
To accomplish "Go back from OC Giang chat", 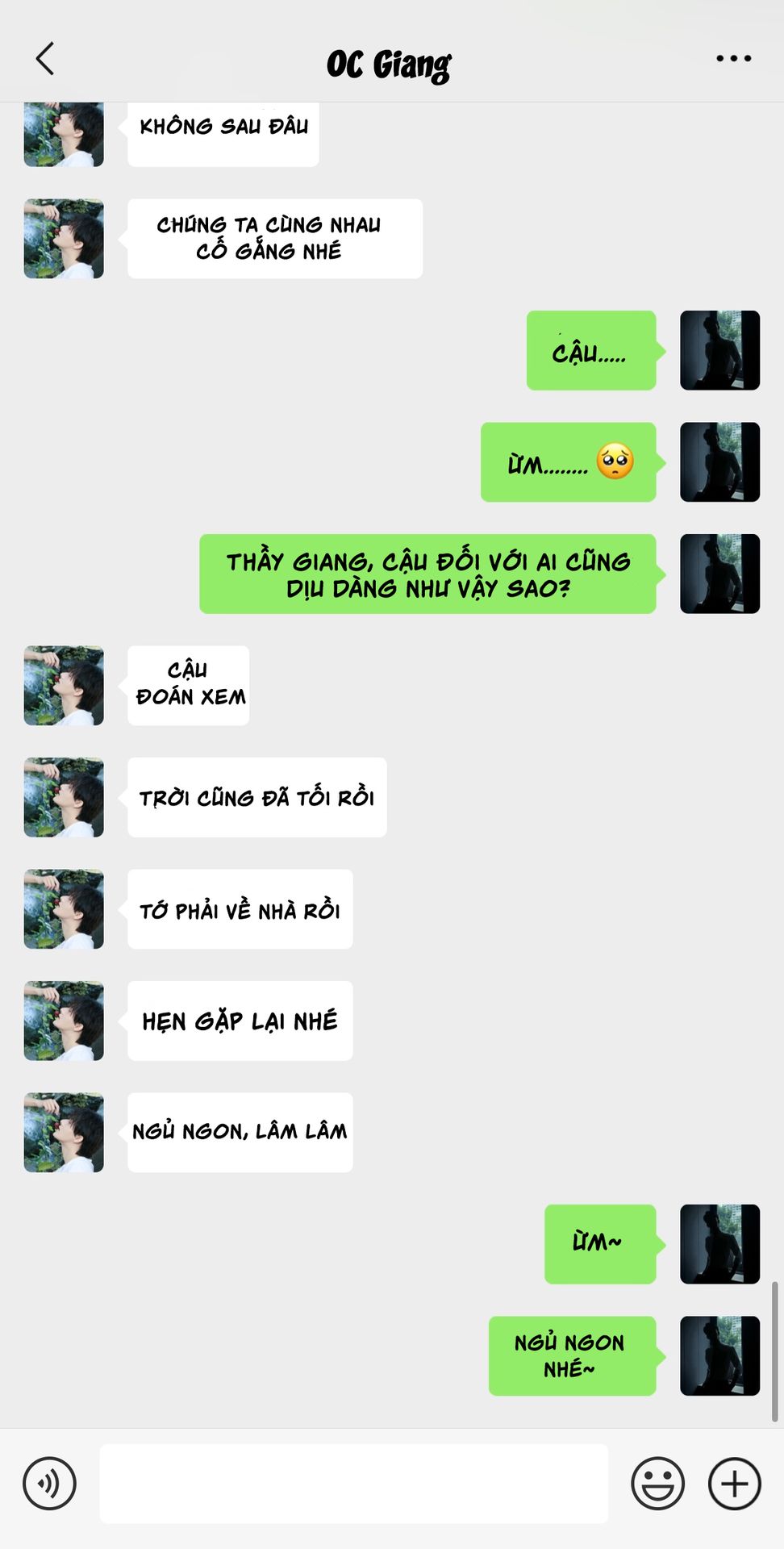I will [45, 59].
